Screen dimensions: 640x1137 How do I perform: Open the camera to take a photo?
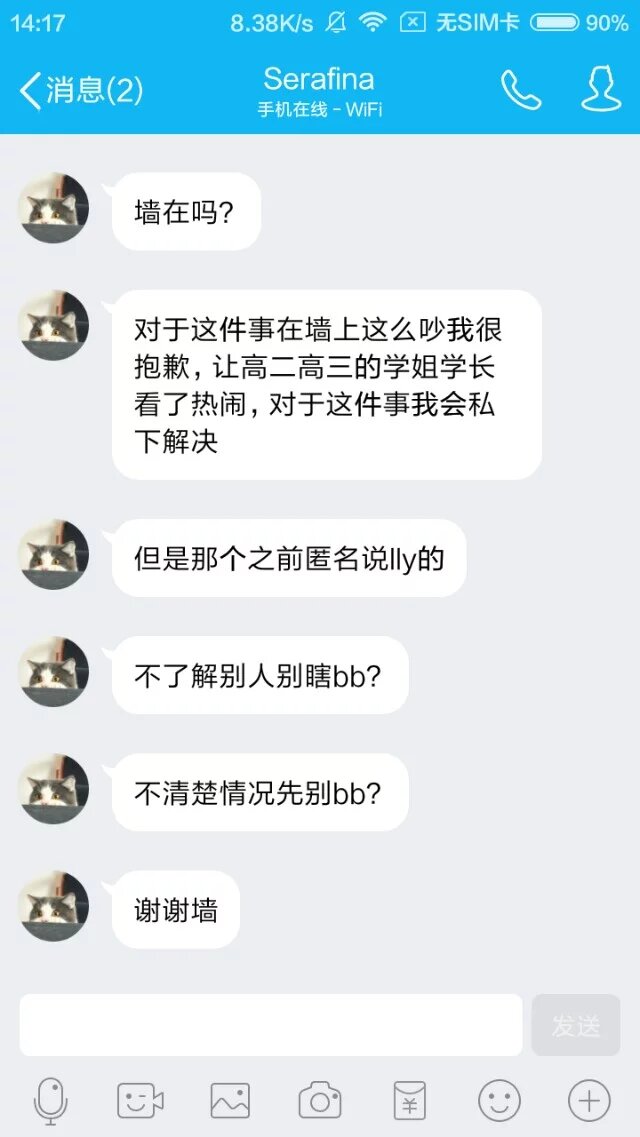click(x=320, y=1101)
